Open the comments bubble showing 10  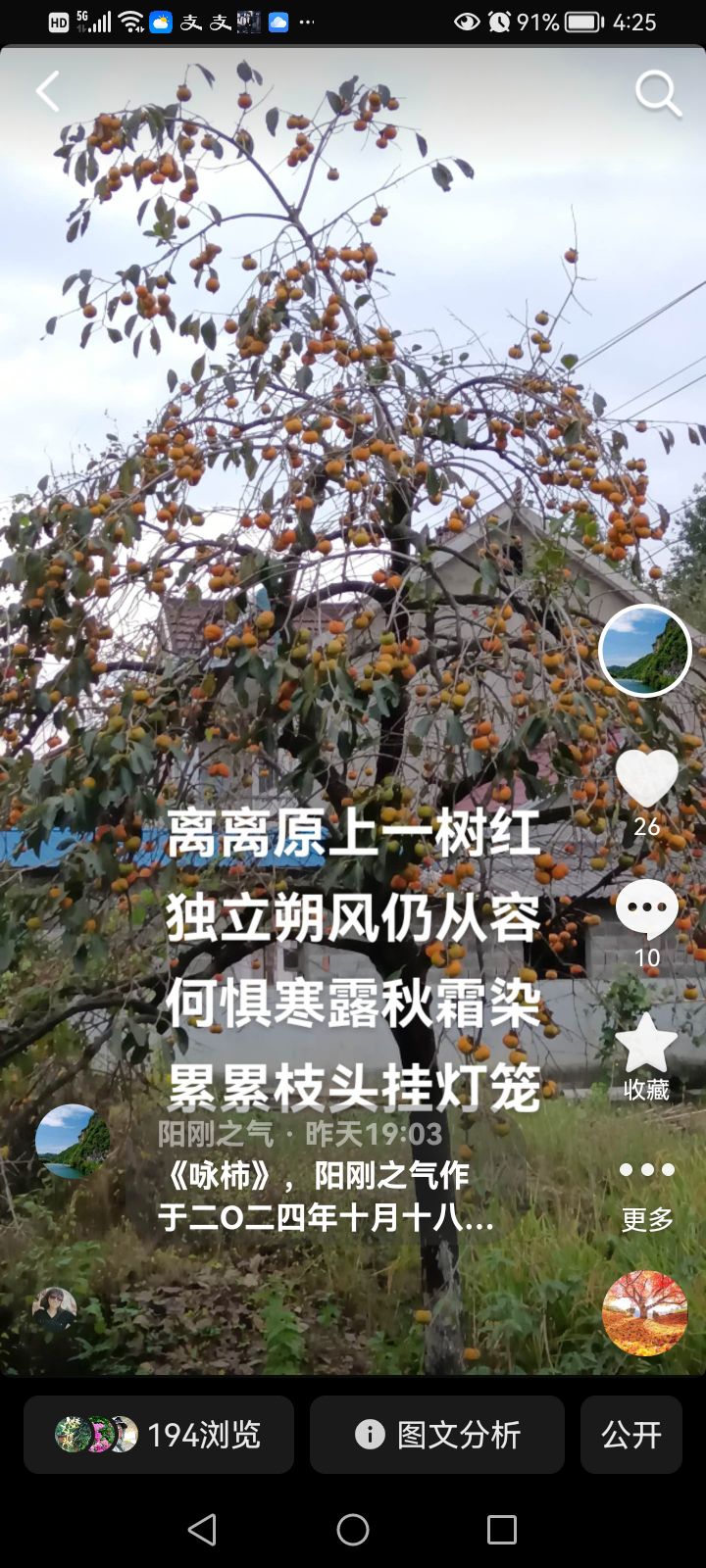click(x=646, y=909)
